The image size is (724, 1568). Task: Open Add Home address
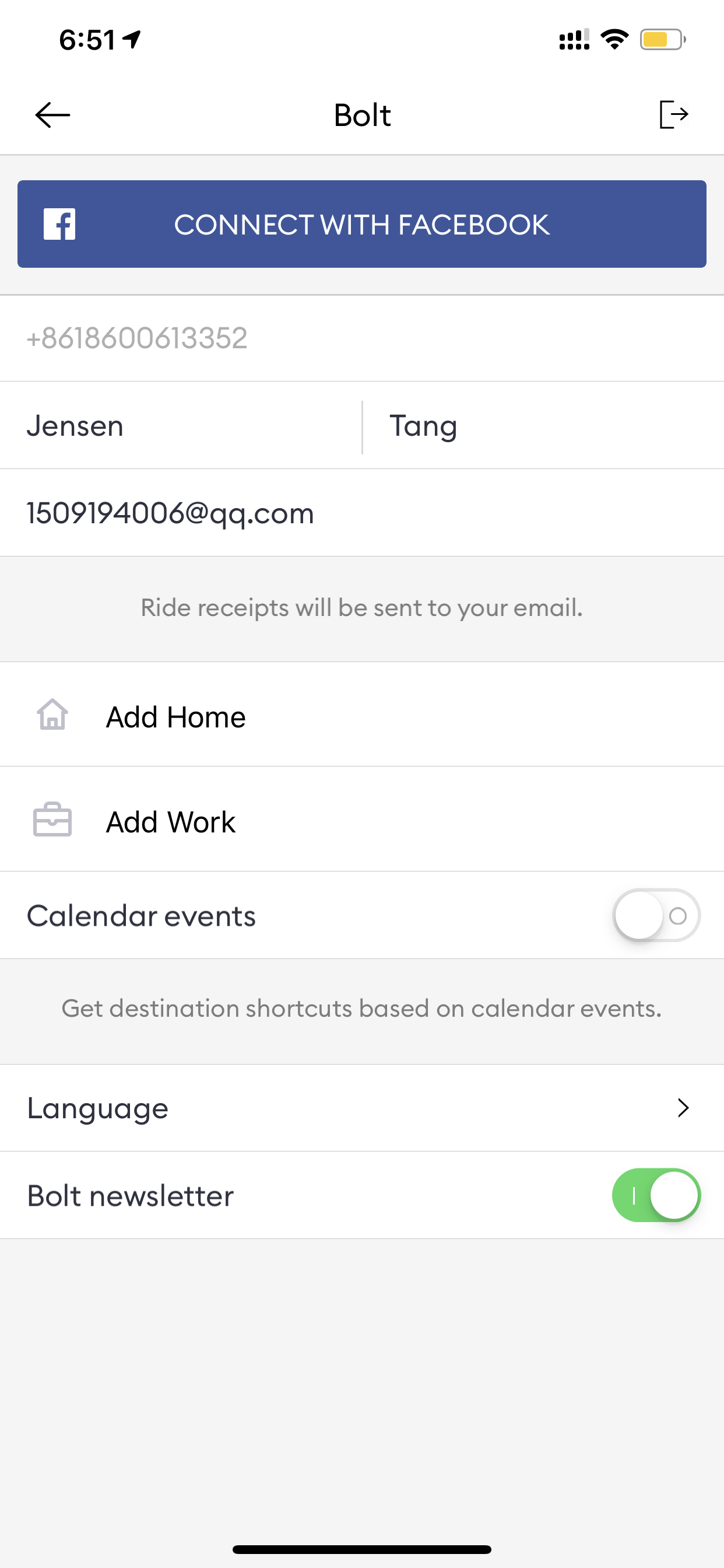(362, 715)
